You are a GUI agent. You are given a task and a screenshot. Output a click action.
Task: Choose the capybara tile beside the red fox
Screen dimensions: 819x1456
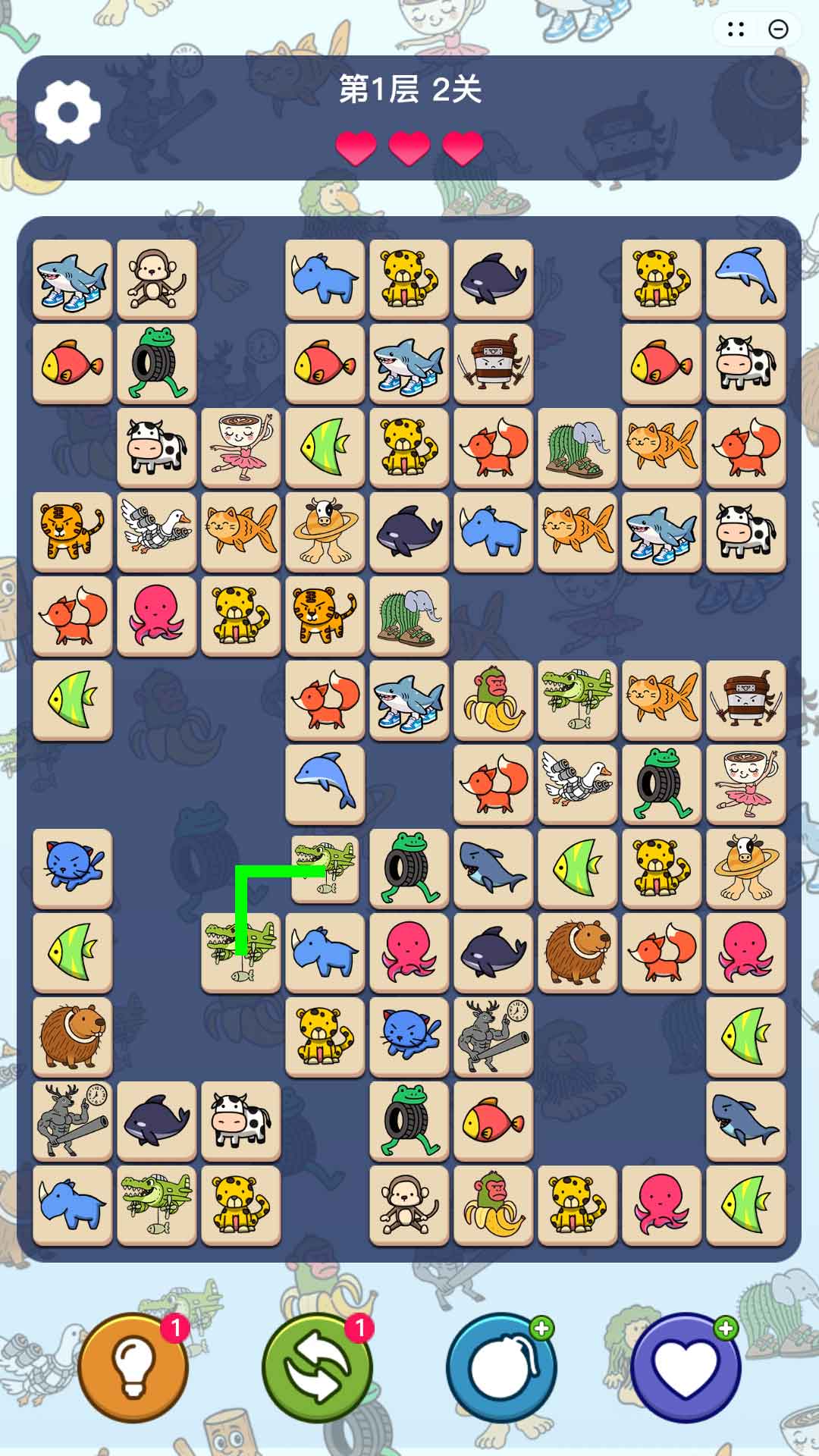click(577, 952)
